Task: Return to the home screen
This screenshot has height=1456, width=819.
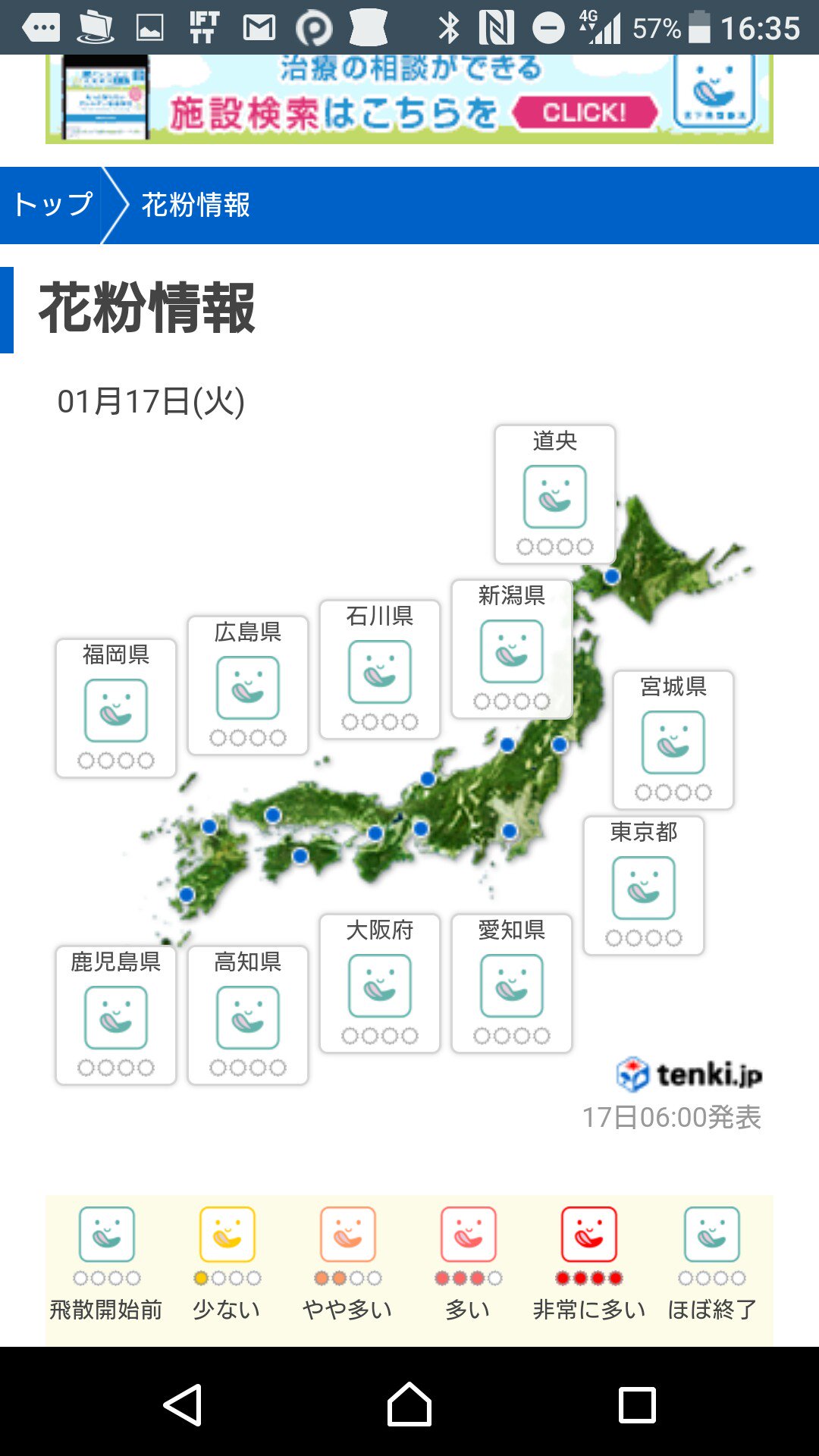Action: pyautogui.click(x=409, y=1404)
